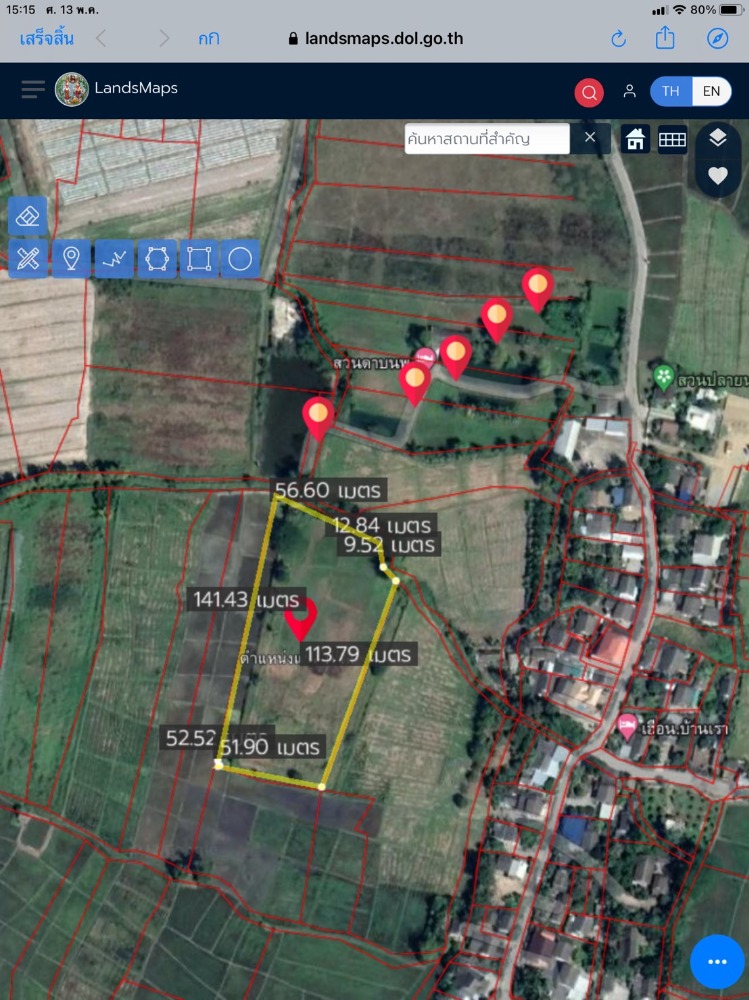Open the blue more options button
This screenshot has width=749, height=1000.
coord(717,961)
